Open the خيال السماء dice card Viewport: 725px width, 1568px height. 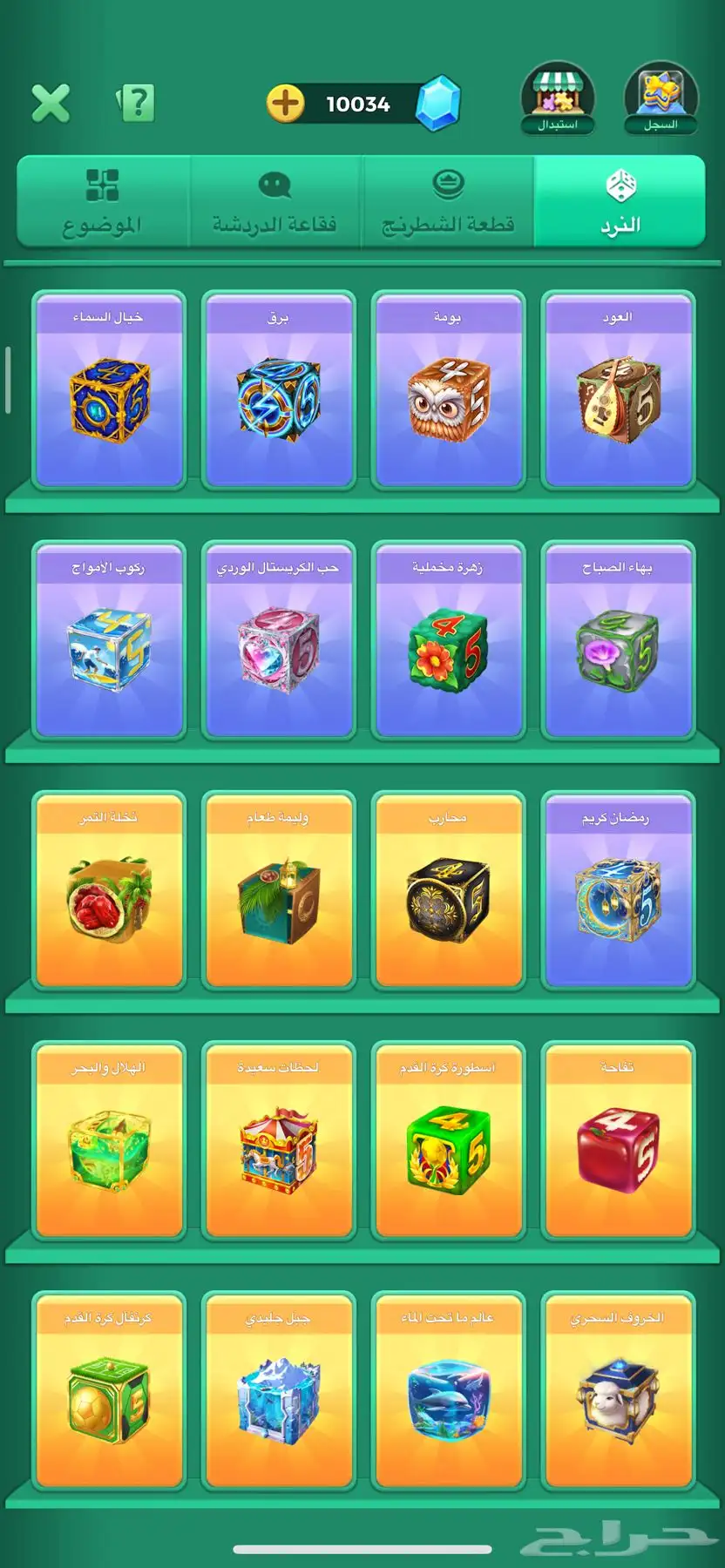tap(109, 389)
